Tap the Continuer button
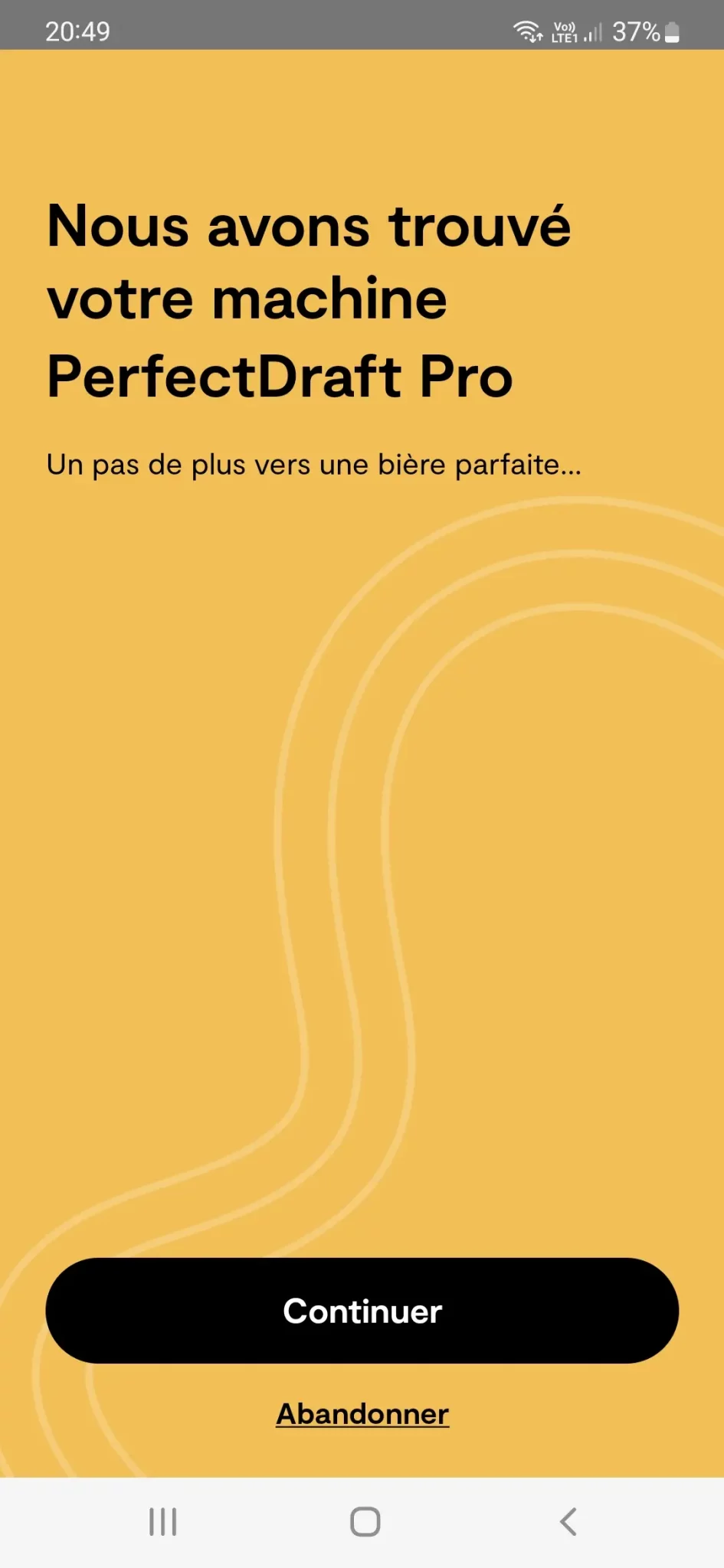Screen dimensions: 724x1568 point(362,1310)
